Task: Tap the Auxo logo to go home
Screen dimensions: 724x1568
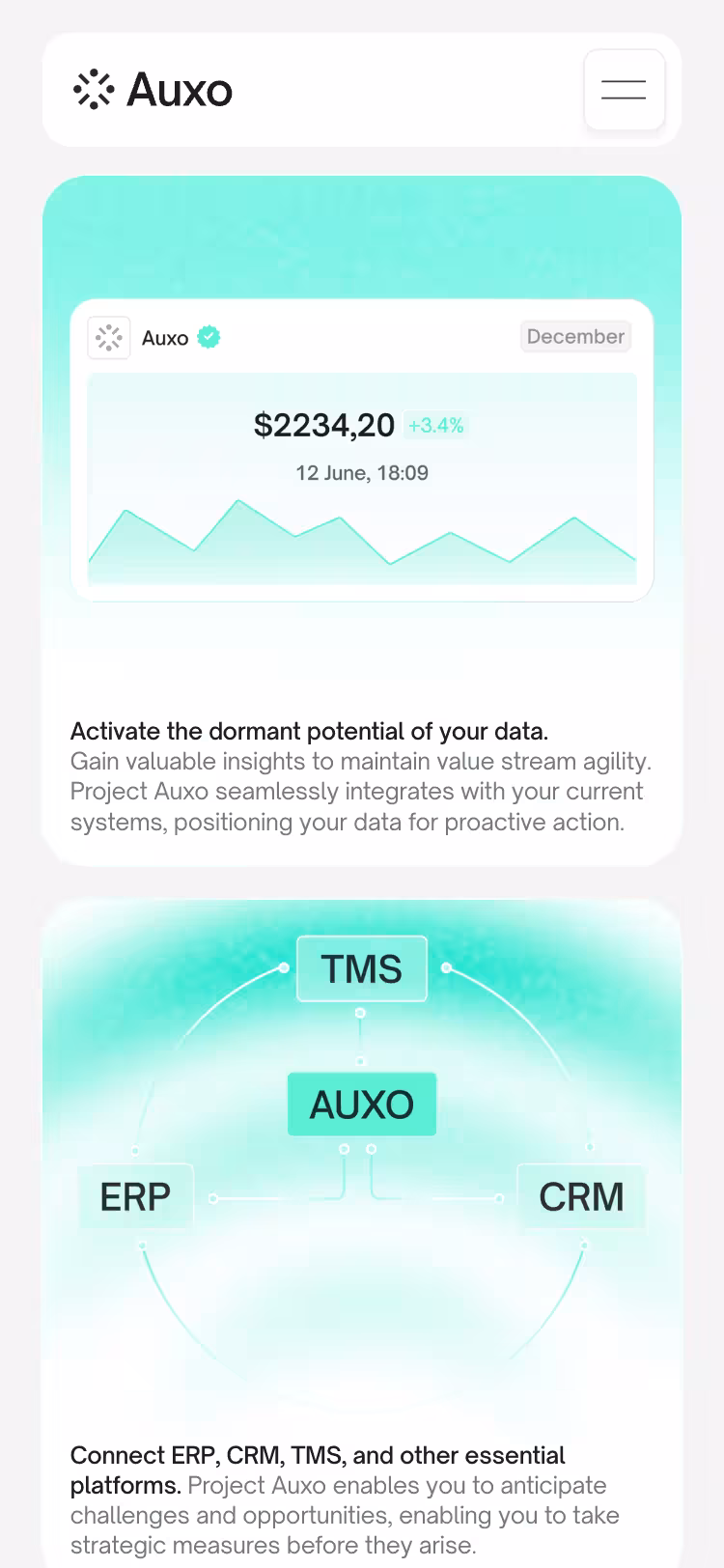Action: (153, 90)
